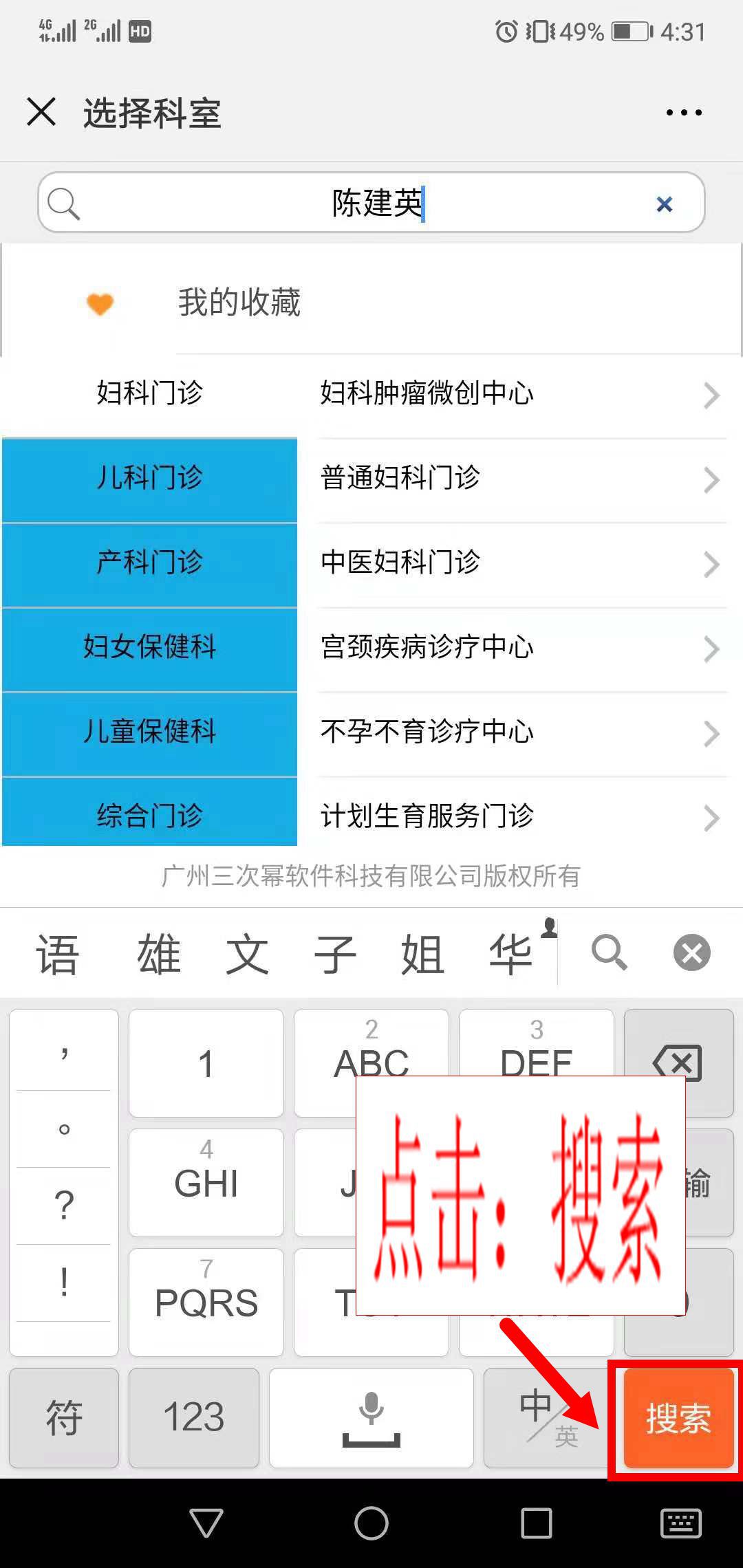This screenshot has height=1568, width=743.
Task: Focus the search field with 陈建英
Action: (371, 203)
